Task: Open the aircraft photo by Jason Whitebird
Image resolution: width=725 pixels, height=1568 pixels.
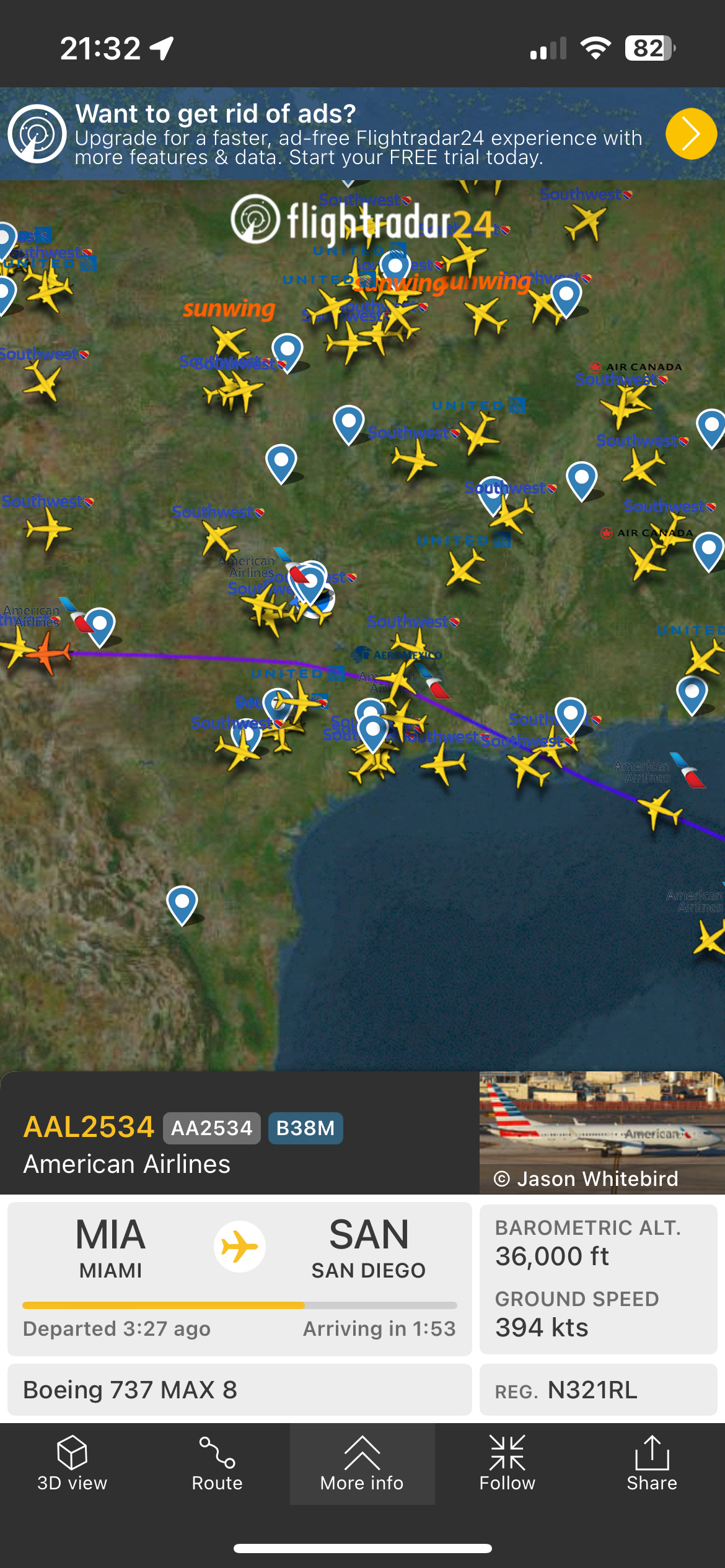Action: coord(601,1131)
